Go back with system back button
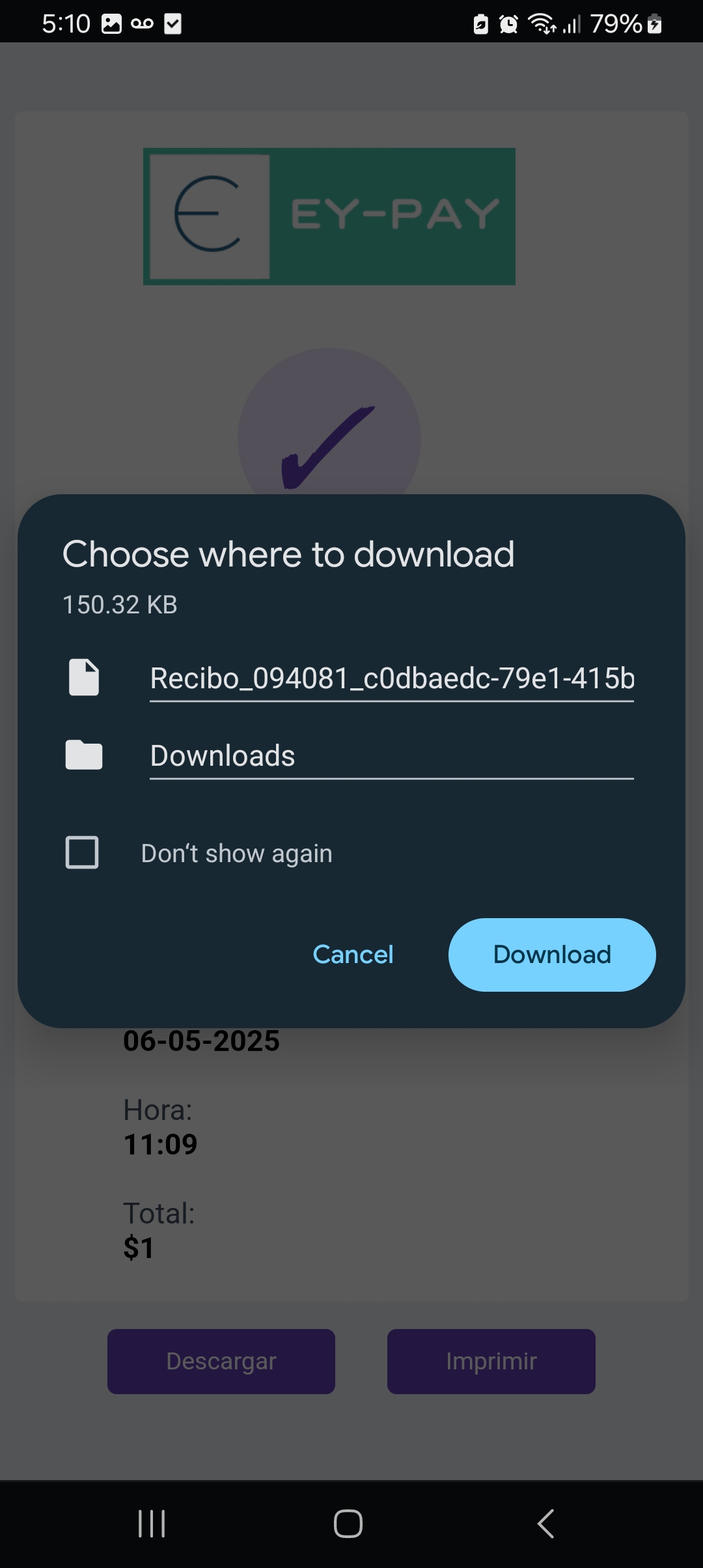 (545, 1524)
